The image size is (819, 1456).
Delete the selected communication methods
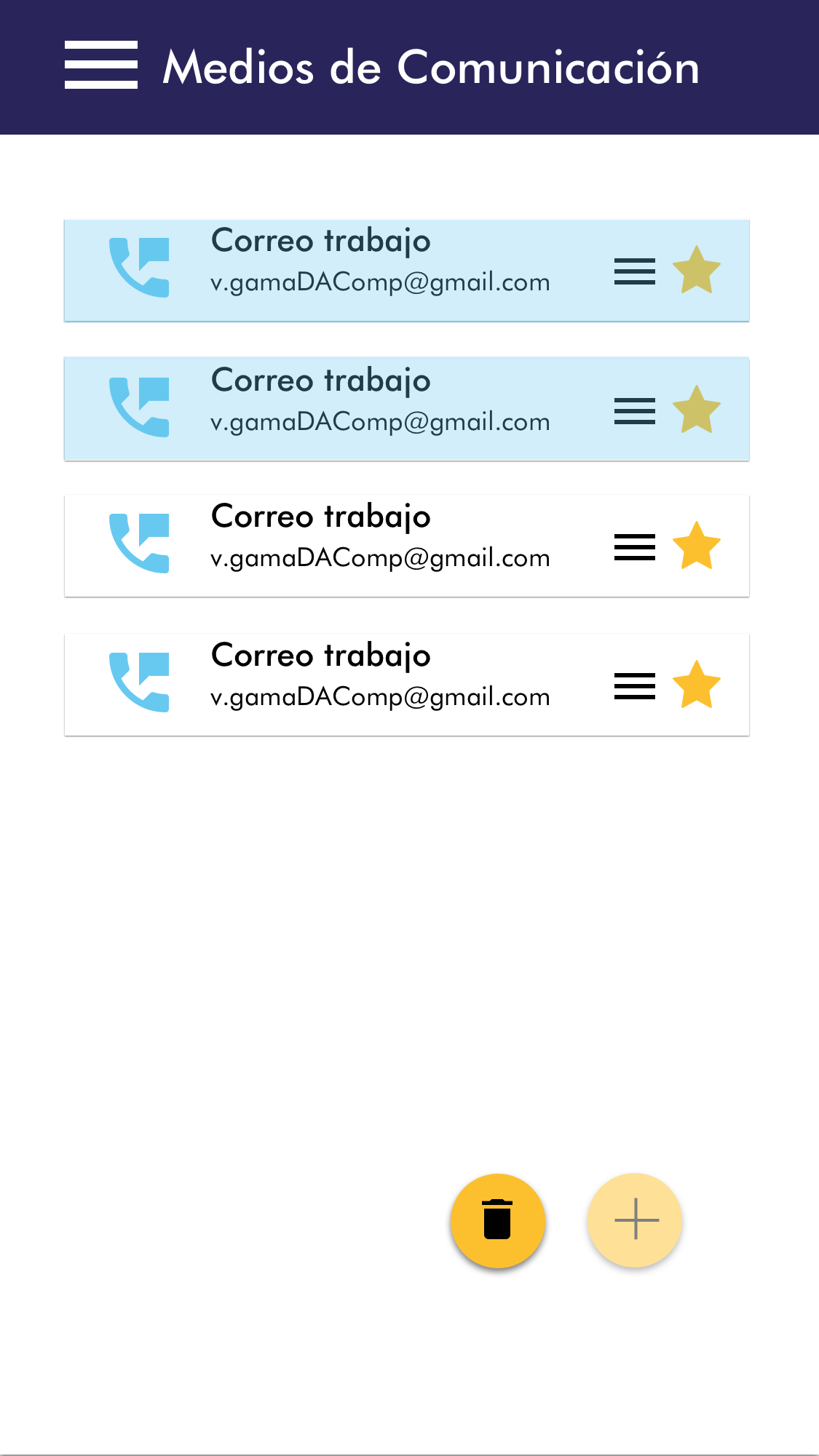click(498, 1220)
